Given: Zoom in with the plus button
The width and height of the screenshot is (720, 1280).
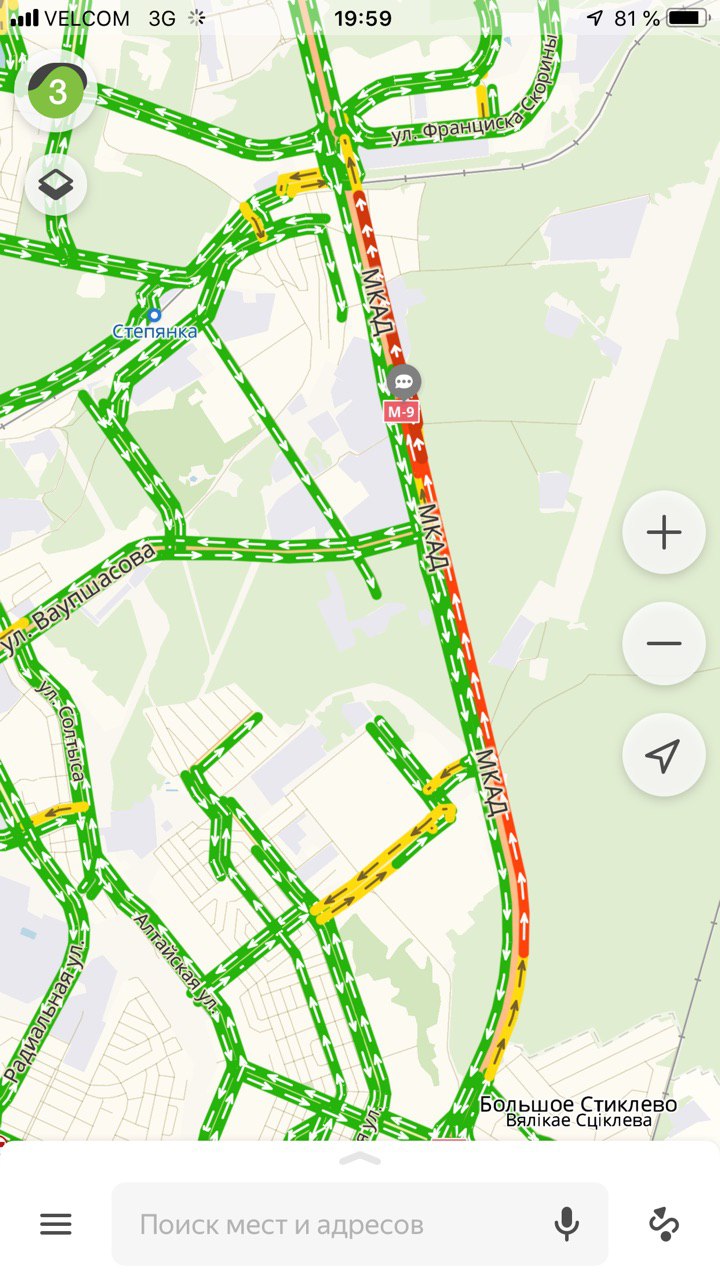Looking at the screenshot, I should click(x=664, y=533).
